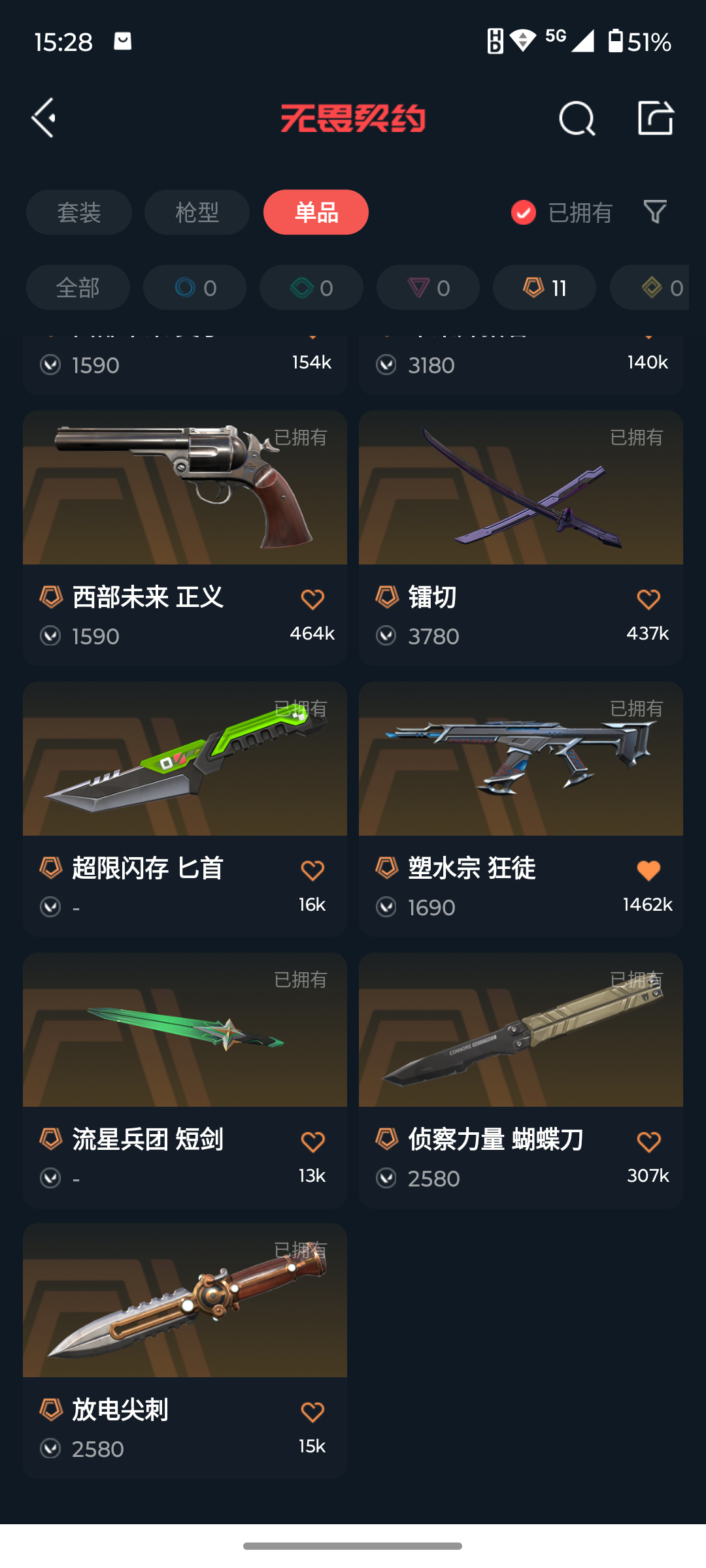Open the 超限闪存 匕首 knife card

(x=185, y=809)
